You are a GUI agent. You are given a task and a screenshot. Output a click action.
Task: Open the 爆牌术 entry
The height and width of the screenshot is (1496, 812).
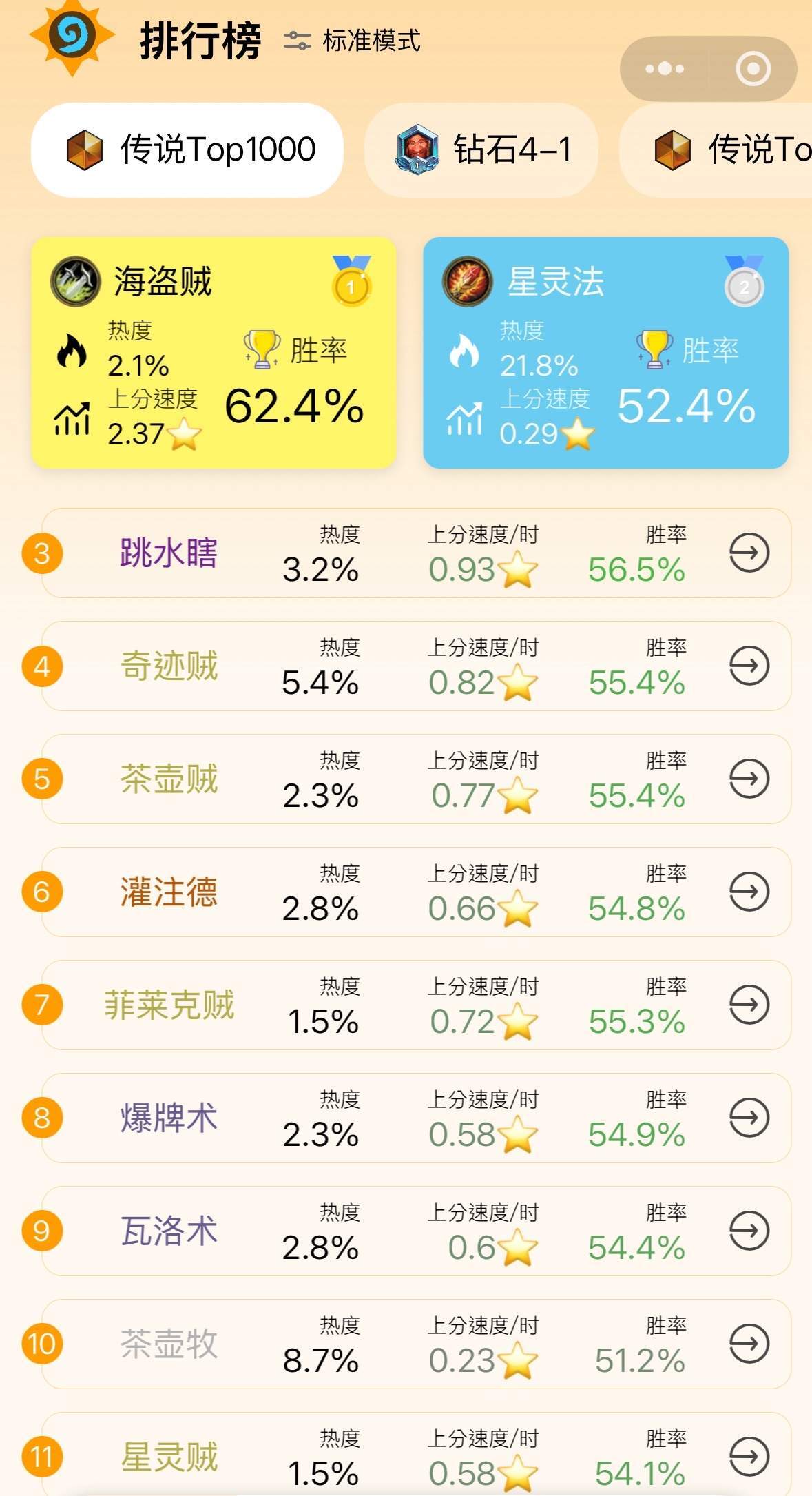(416, 1118)
